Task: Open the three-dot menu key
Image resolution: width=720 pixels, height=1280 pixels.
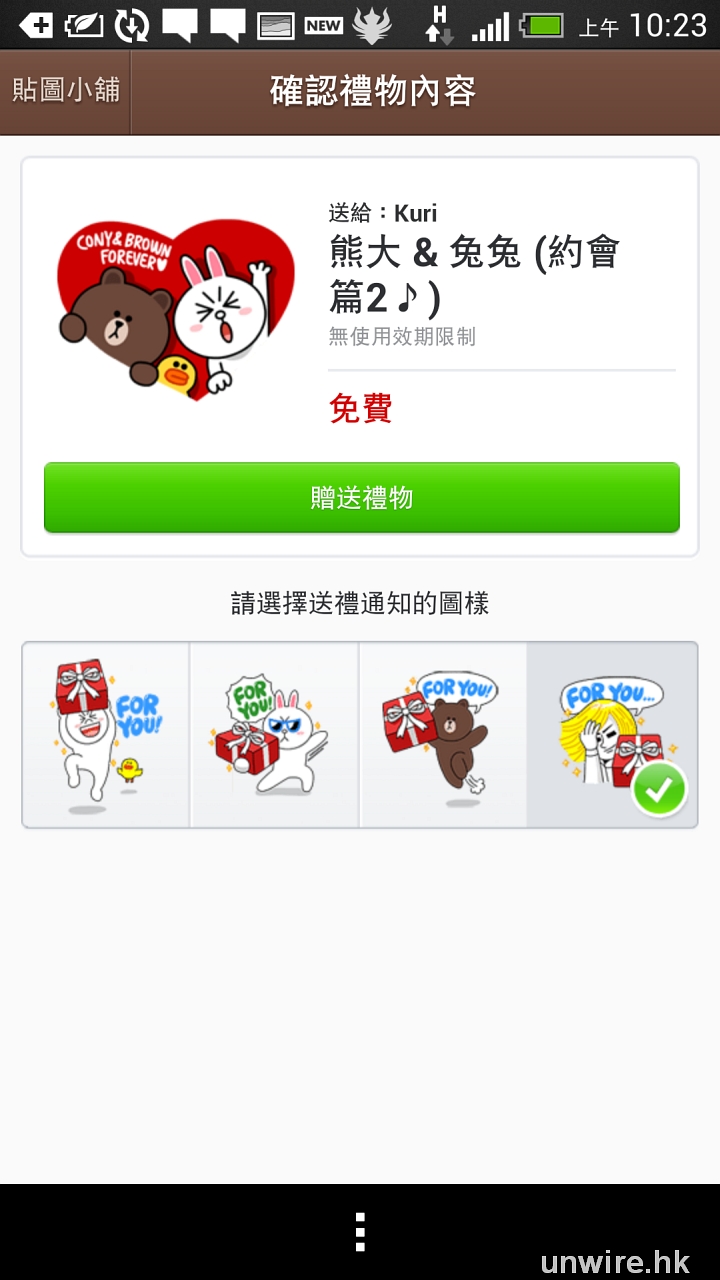Action: tap(360, 1232)
